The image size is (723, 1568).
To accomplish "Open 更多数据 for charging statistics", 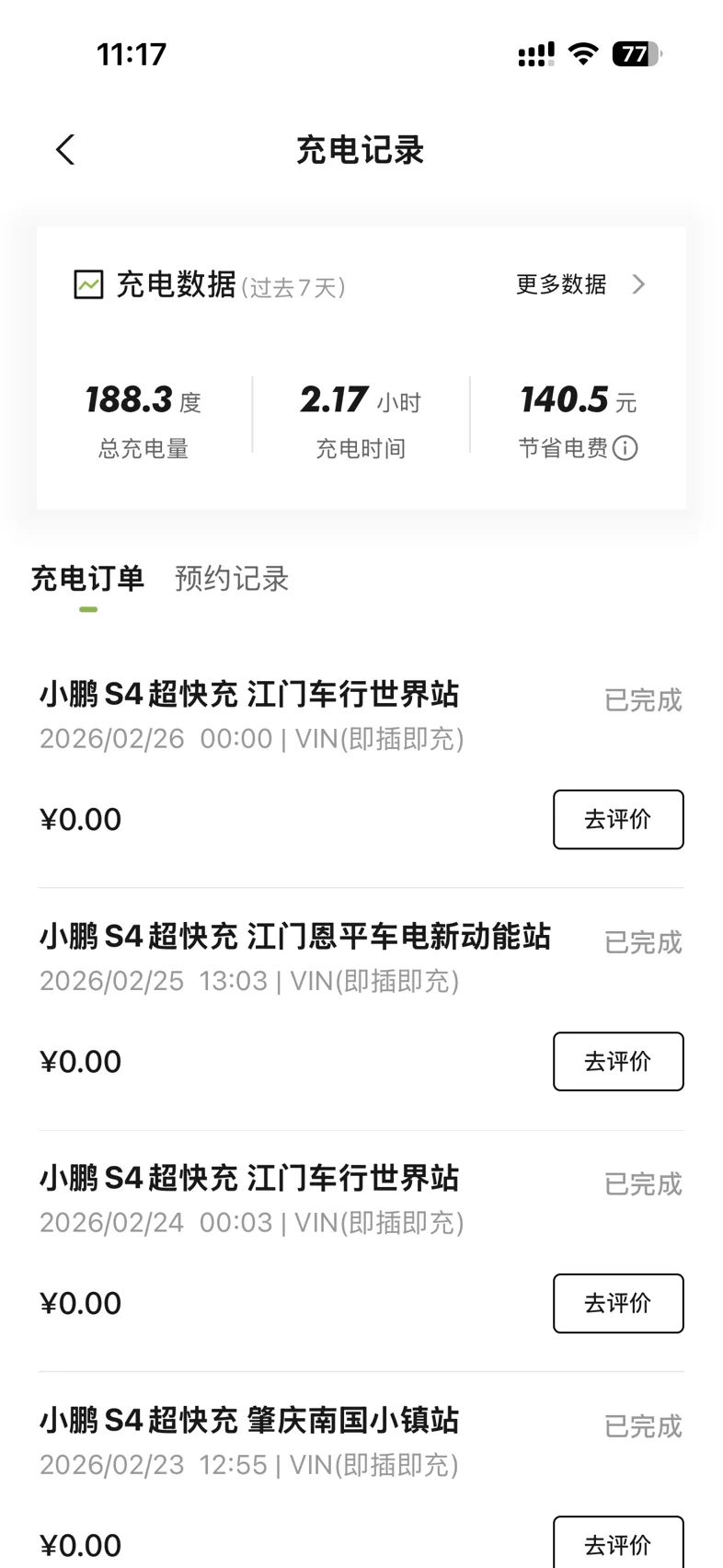I will [x=580, y=284].
